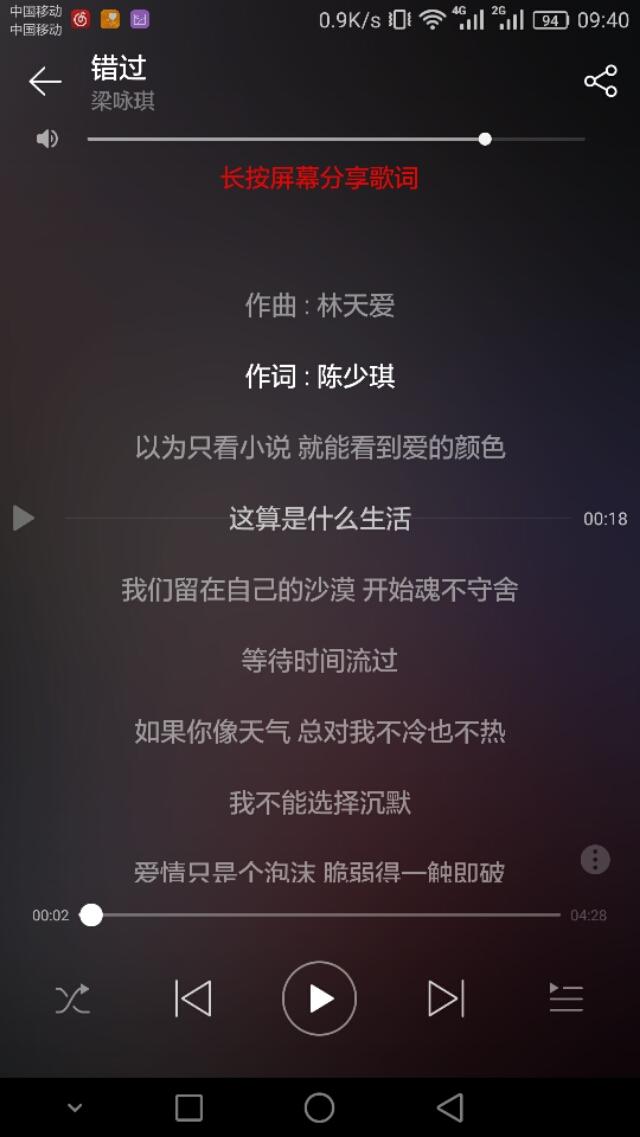
Task: Open the current playlist queue
Action: (566, 998)
